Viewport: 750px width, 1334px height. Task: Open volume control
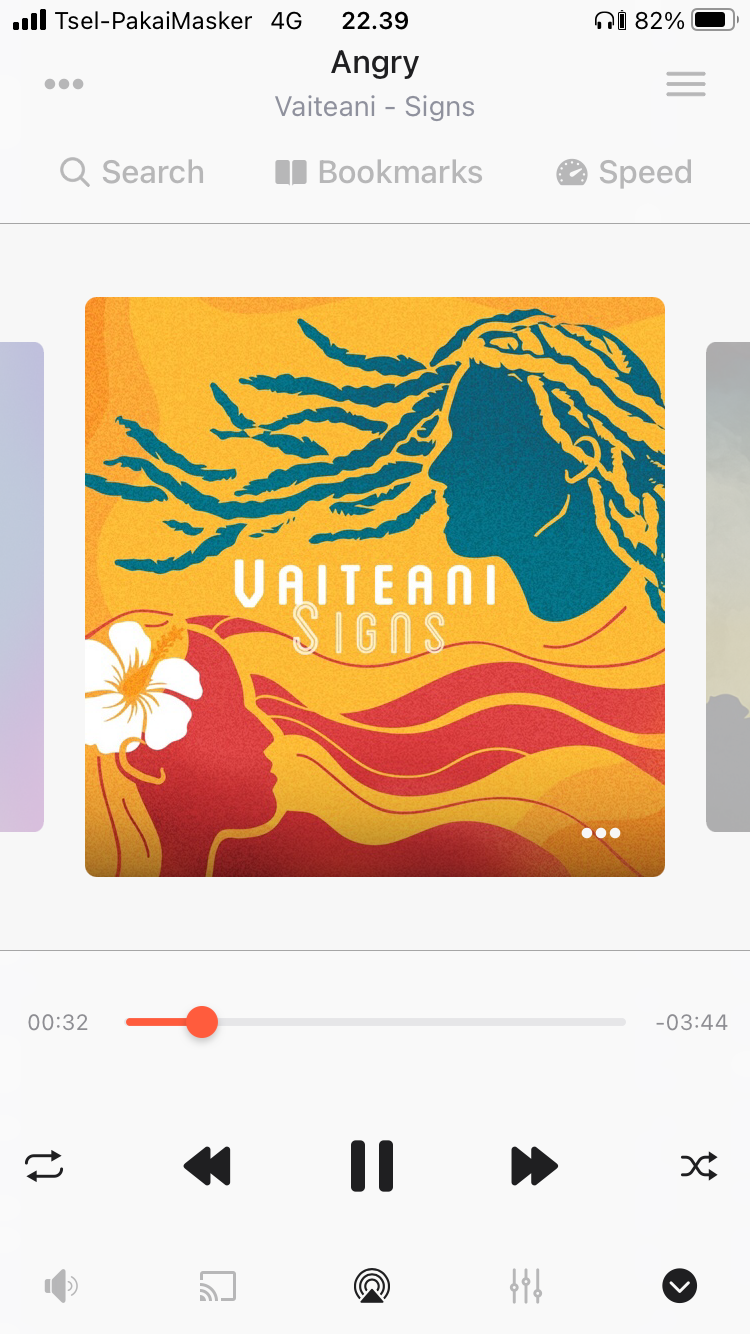[x=61, y=1286]
